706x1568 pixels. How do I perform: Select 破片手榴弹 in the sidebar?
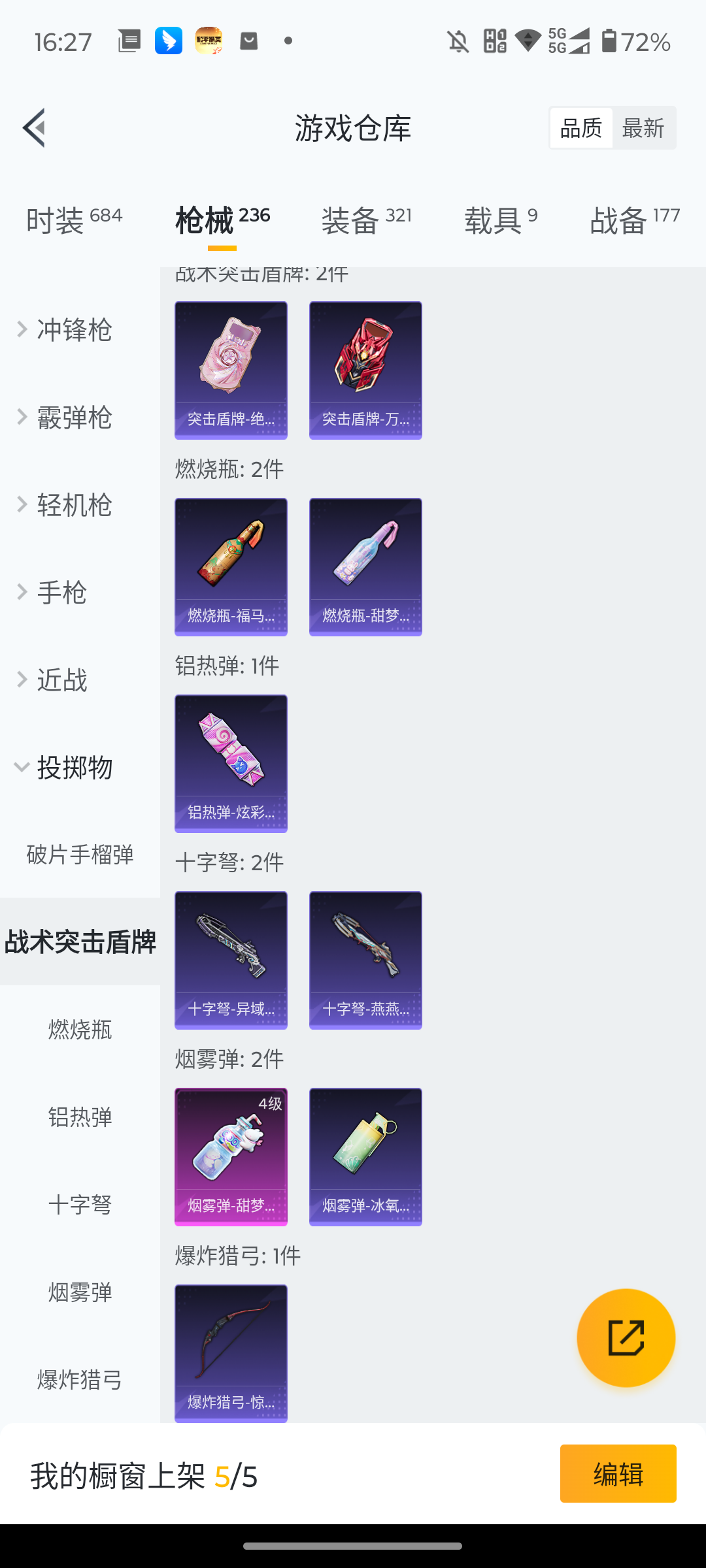coord(80,854)
